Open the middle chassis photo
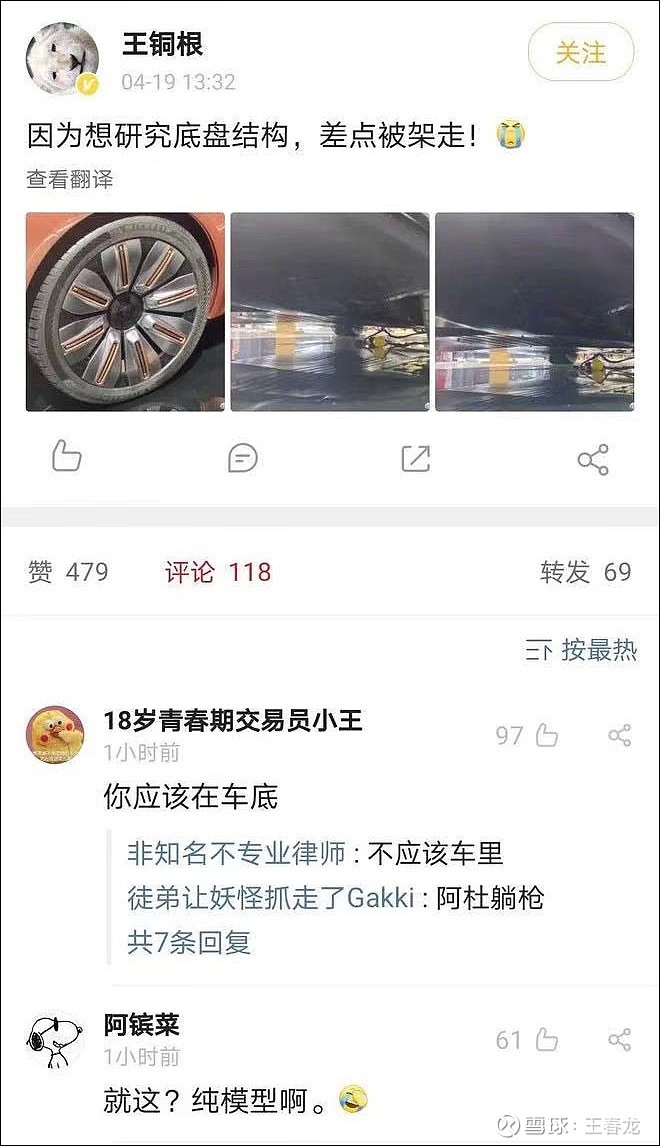Image resolution: width=660 pixels, height=1146 pixels. 330,312
